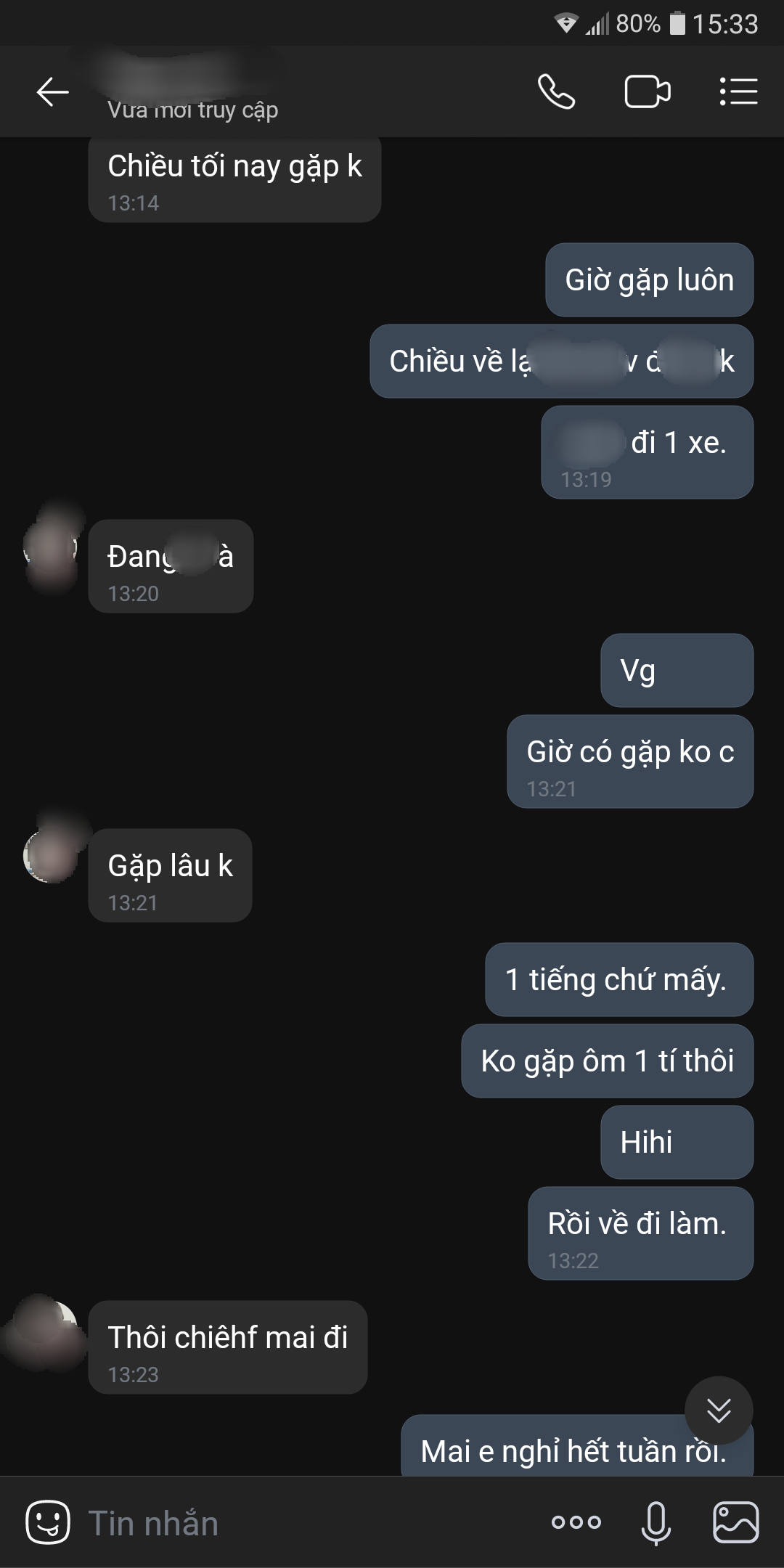Jump to the latest messages

[719, 1410]
